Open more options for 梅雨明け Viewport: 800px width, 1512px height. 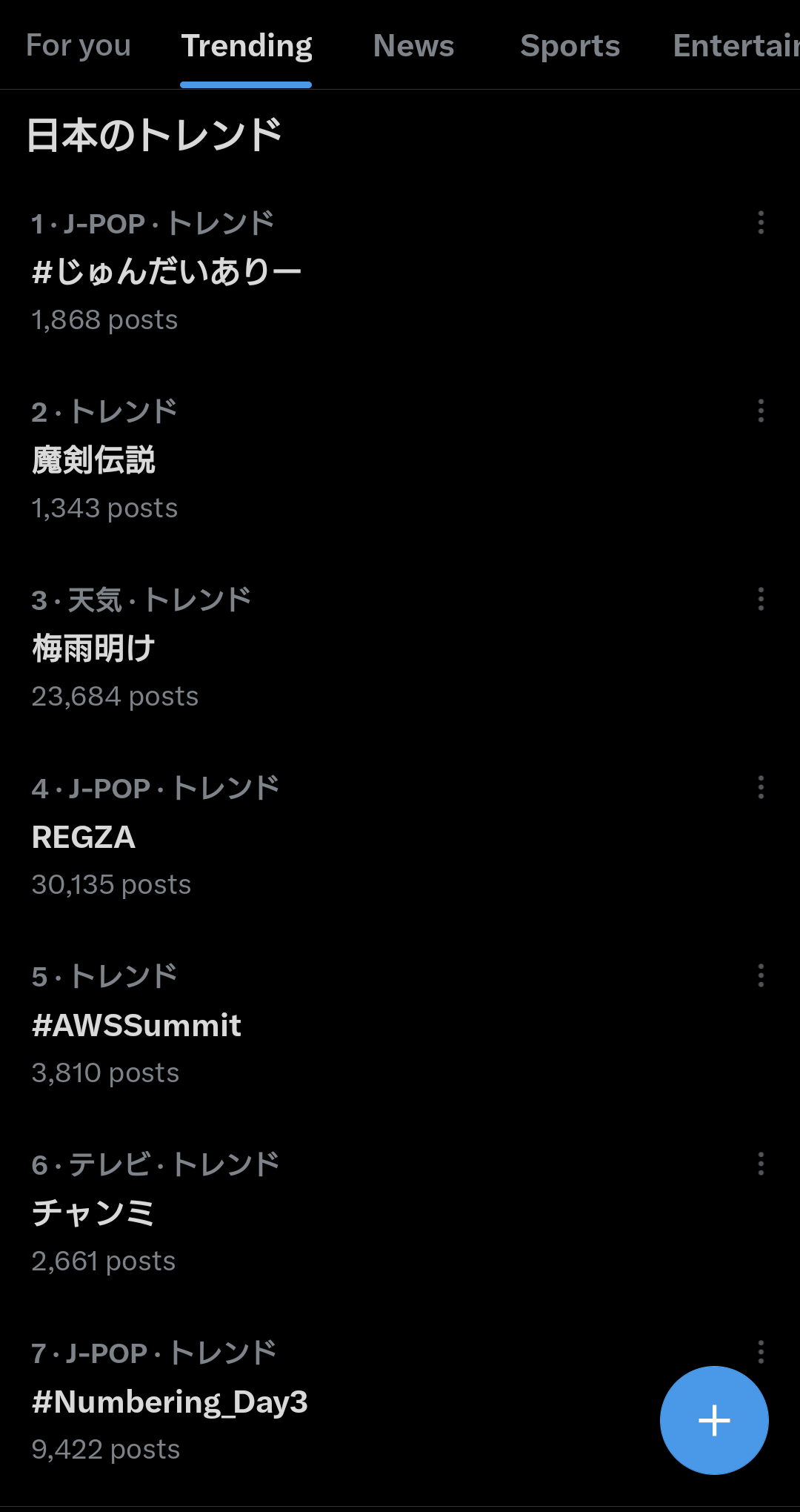tap(761, 599)
